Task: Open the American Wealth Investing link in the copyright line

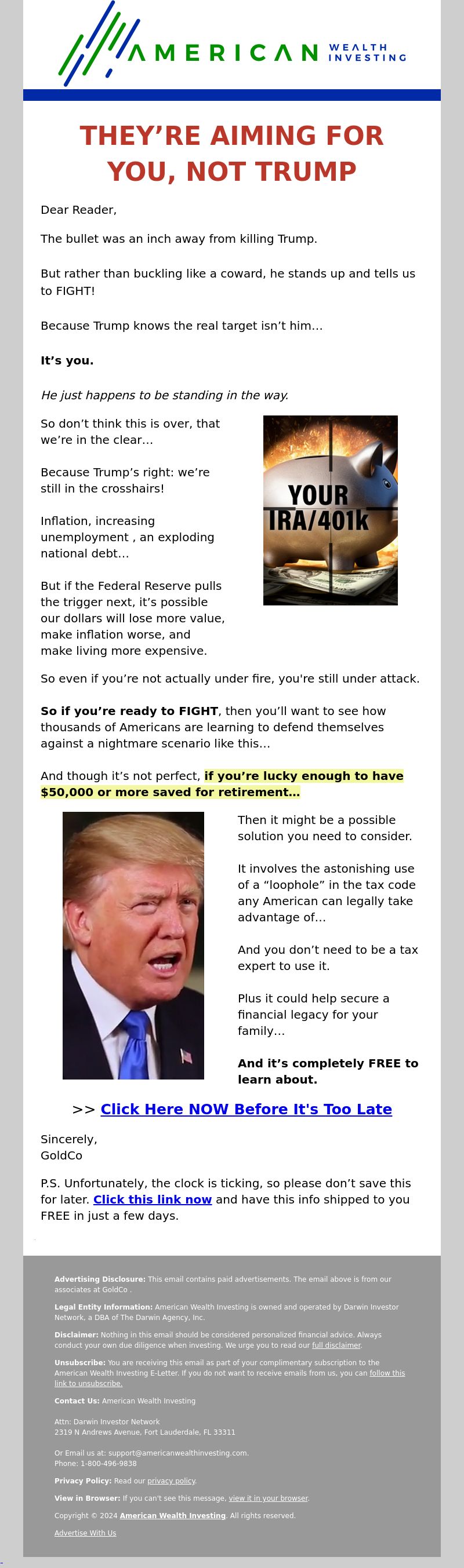Action: click(x=172, y=1516)
